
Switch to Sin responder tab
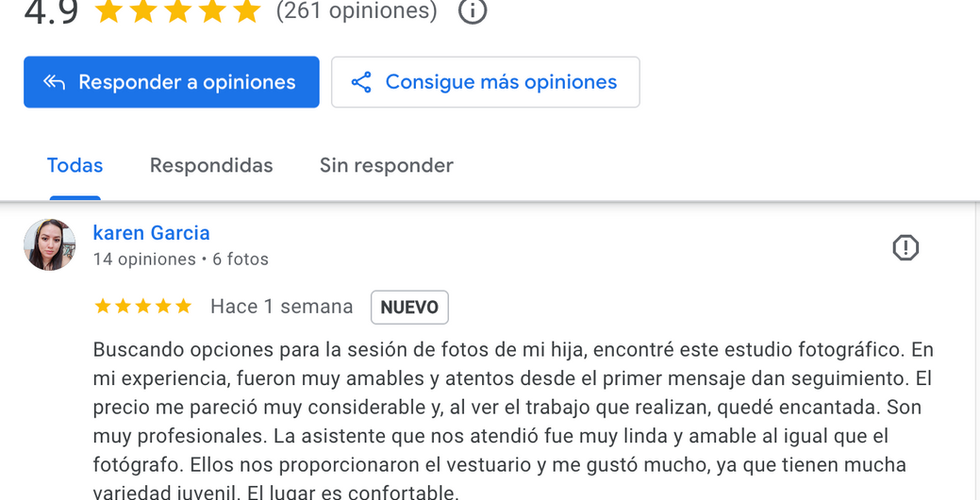[386, 166]
